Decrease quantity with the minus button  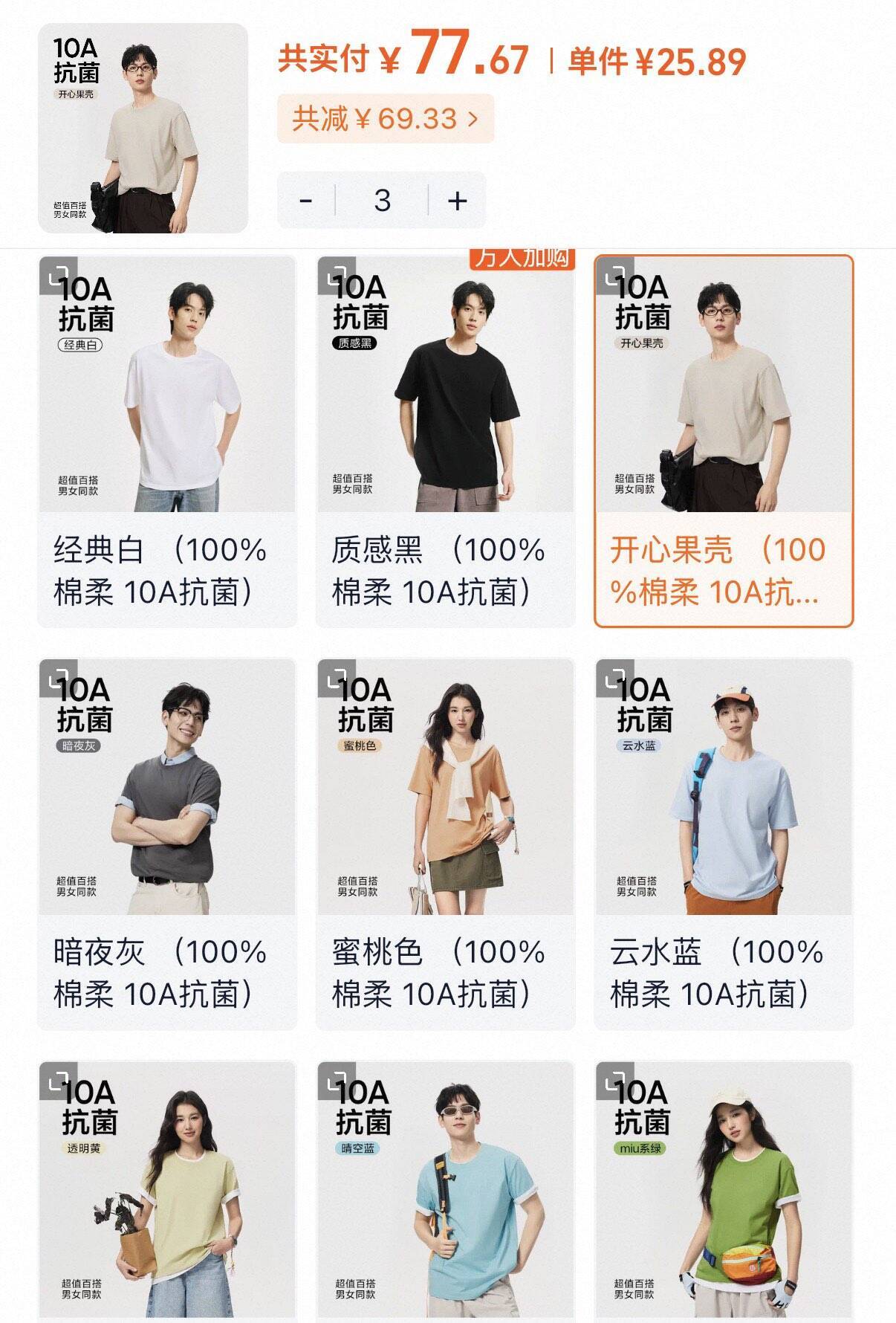(x=306, y=200)
